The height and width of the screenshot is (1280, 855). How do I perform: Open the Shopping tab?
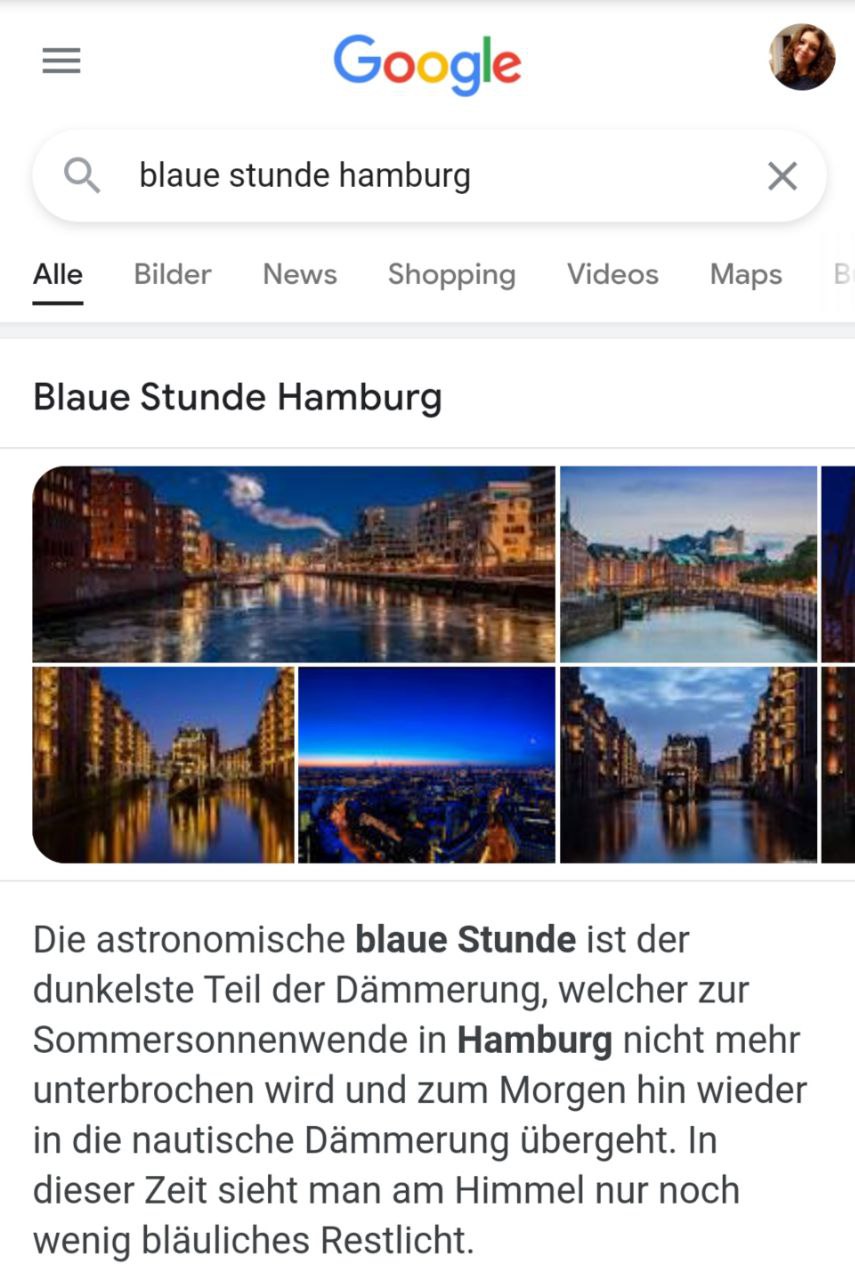451,274
